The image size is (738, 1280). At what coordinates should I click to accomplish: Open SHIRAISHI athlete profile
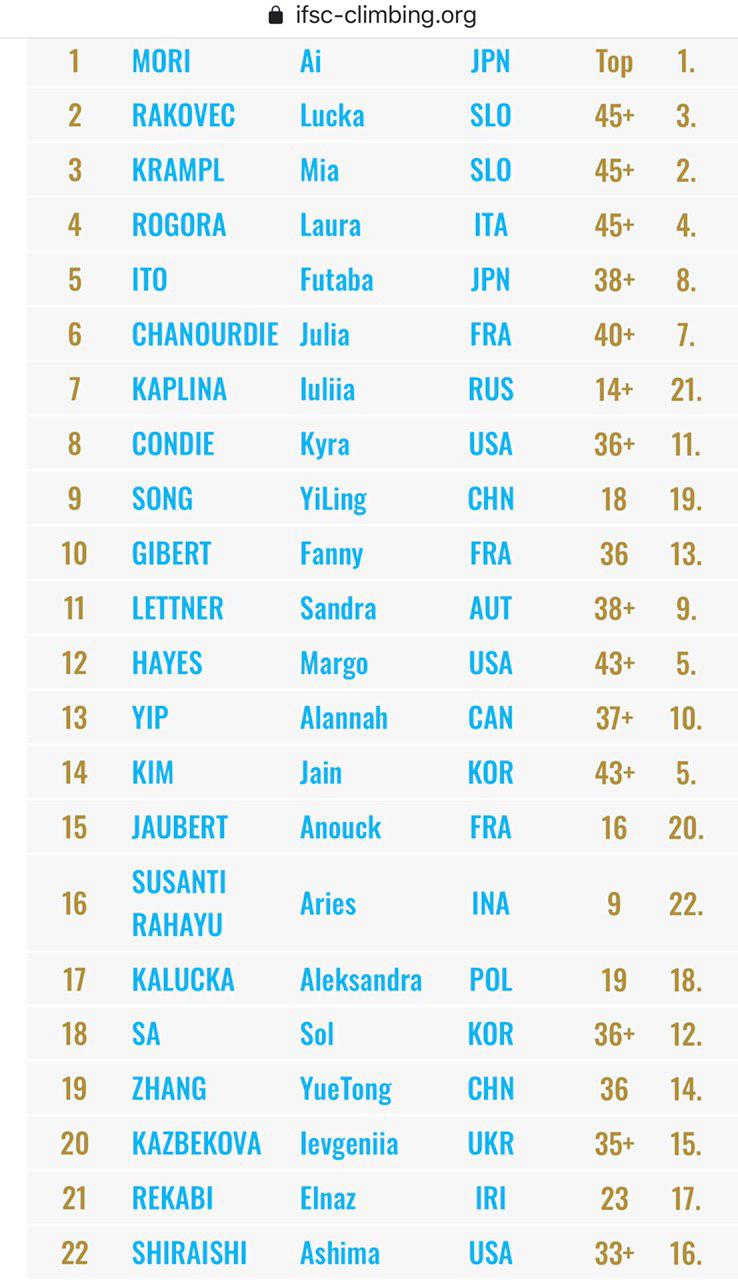(x=189, y=1253)
